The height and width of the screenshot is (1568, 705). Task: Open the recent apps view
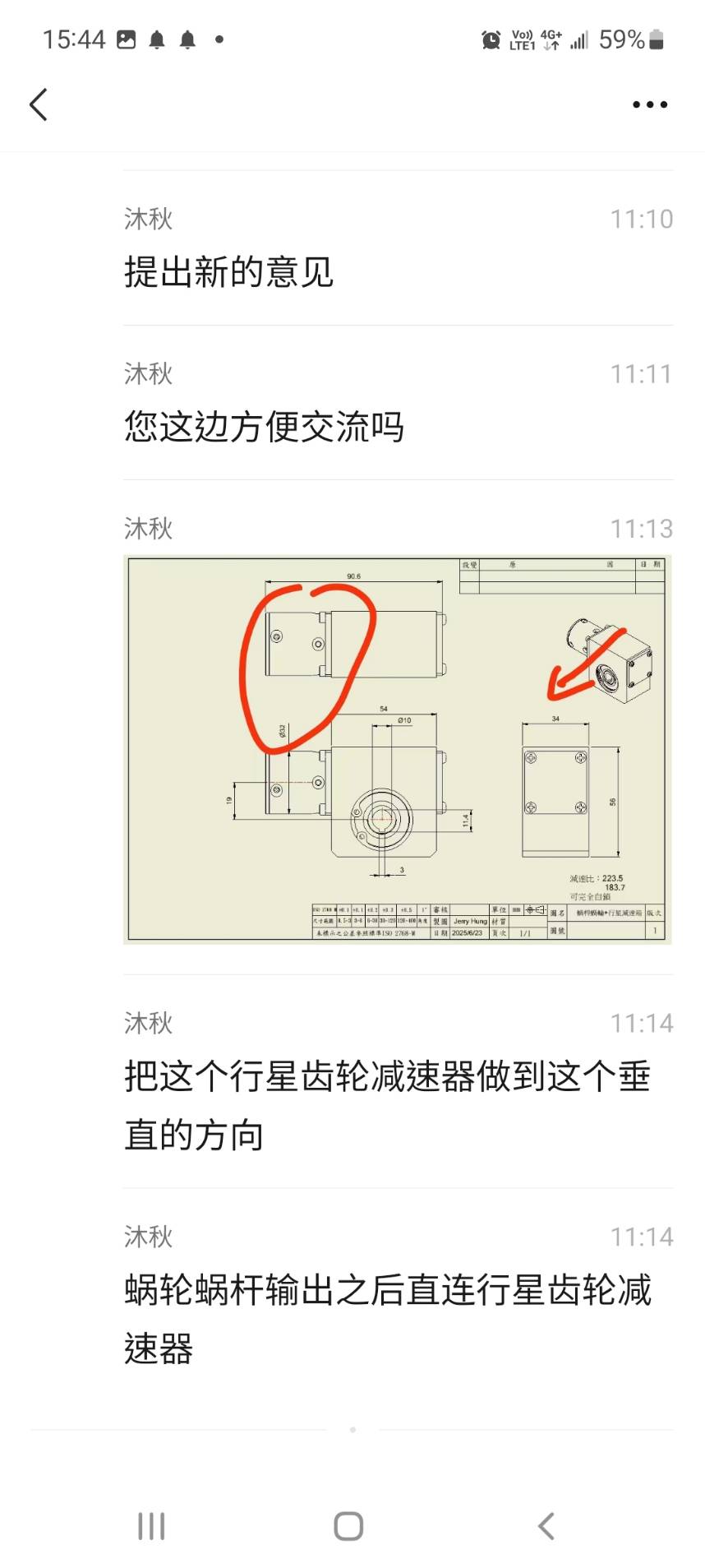click(151, 1526)
